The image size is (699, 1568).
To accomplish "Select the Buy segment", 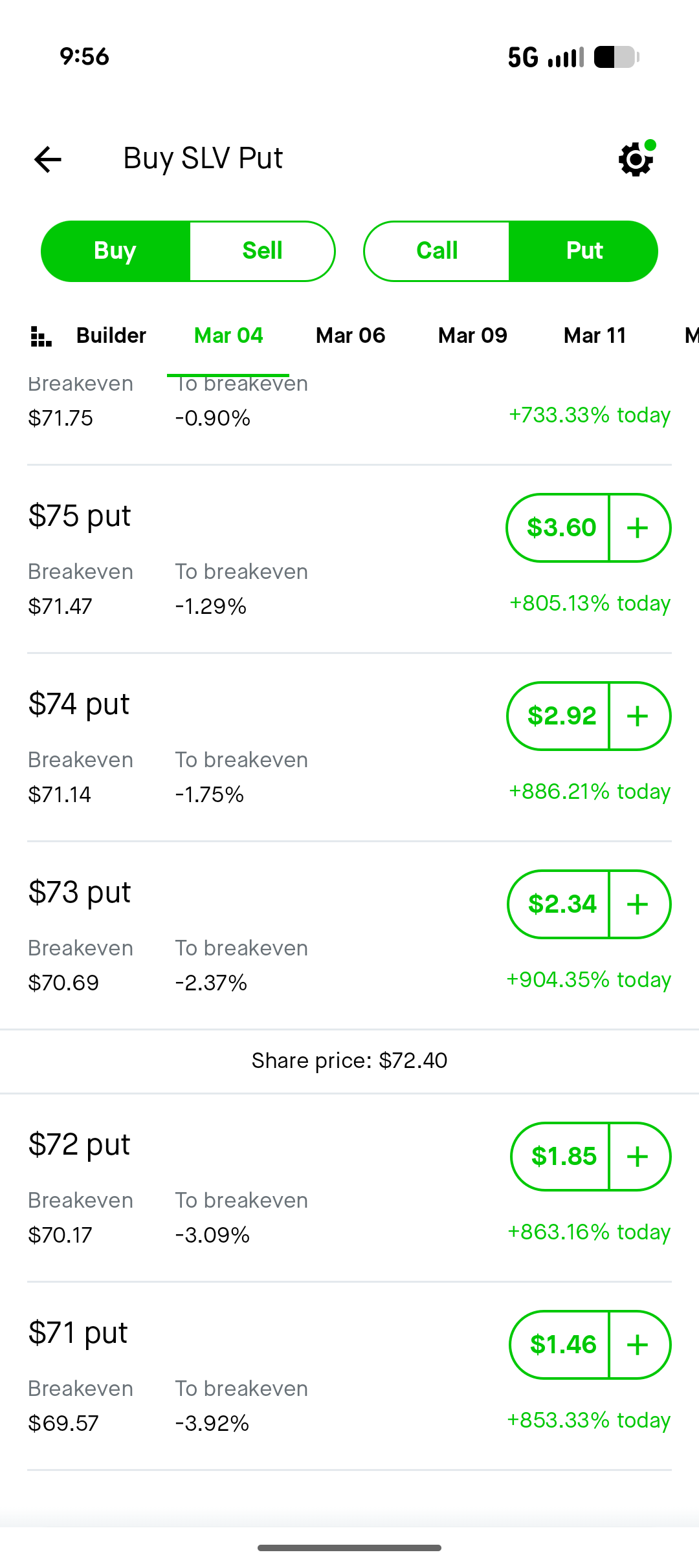I will pyautogui.click(x=115, y=251).
